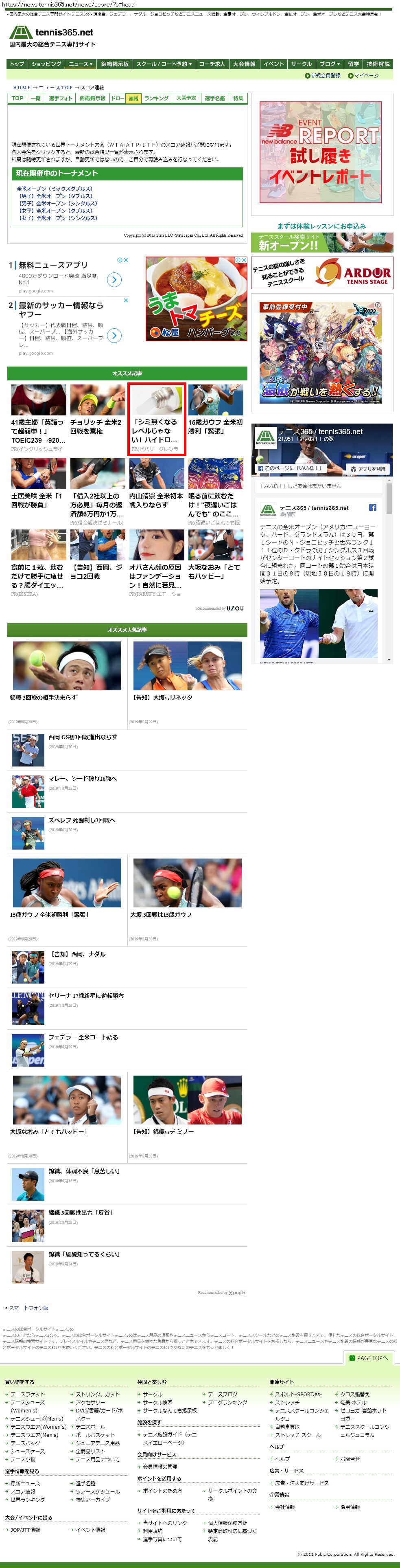Switch to the ランキング tab
The image size is (400, 1568).
point(156,99)
